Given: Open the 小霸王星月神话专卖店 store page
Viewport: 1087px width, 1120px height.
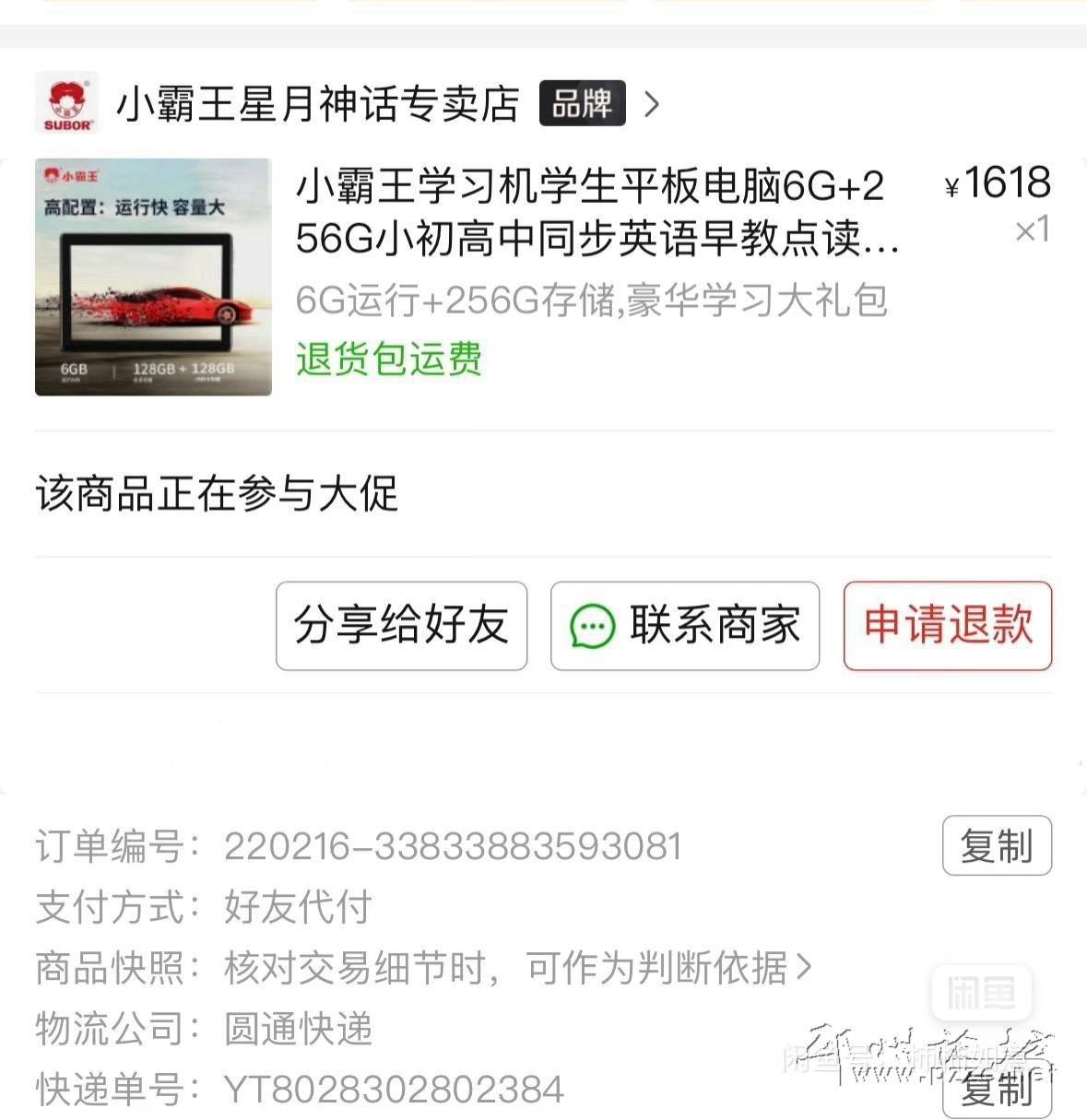Looking at the screenshot, I should point(318,103).
